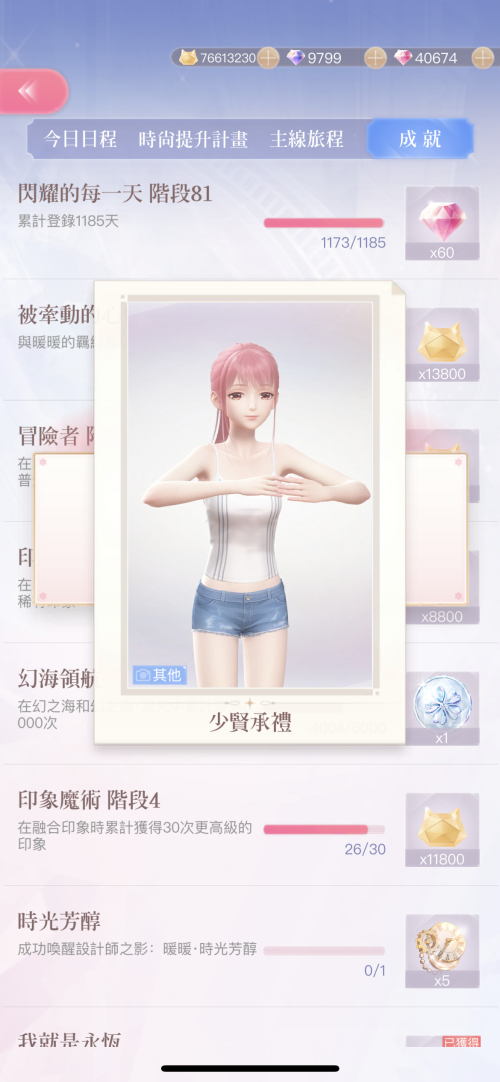This screenshot has width=500, height=1082.
Task: View crystal flower x1 reward
Action: 442,709
